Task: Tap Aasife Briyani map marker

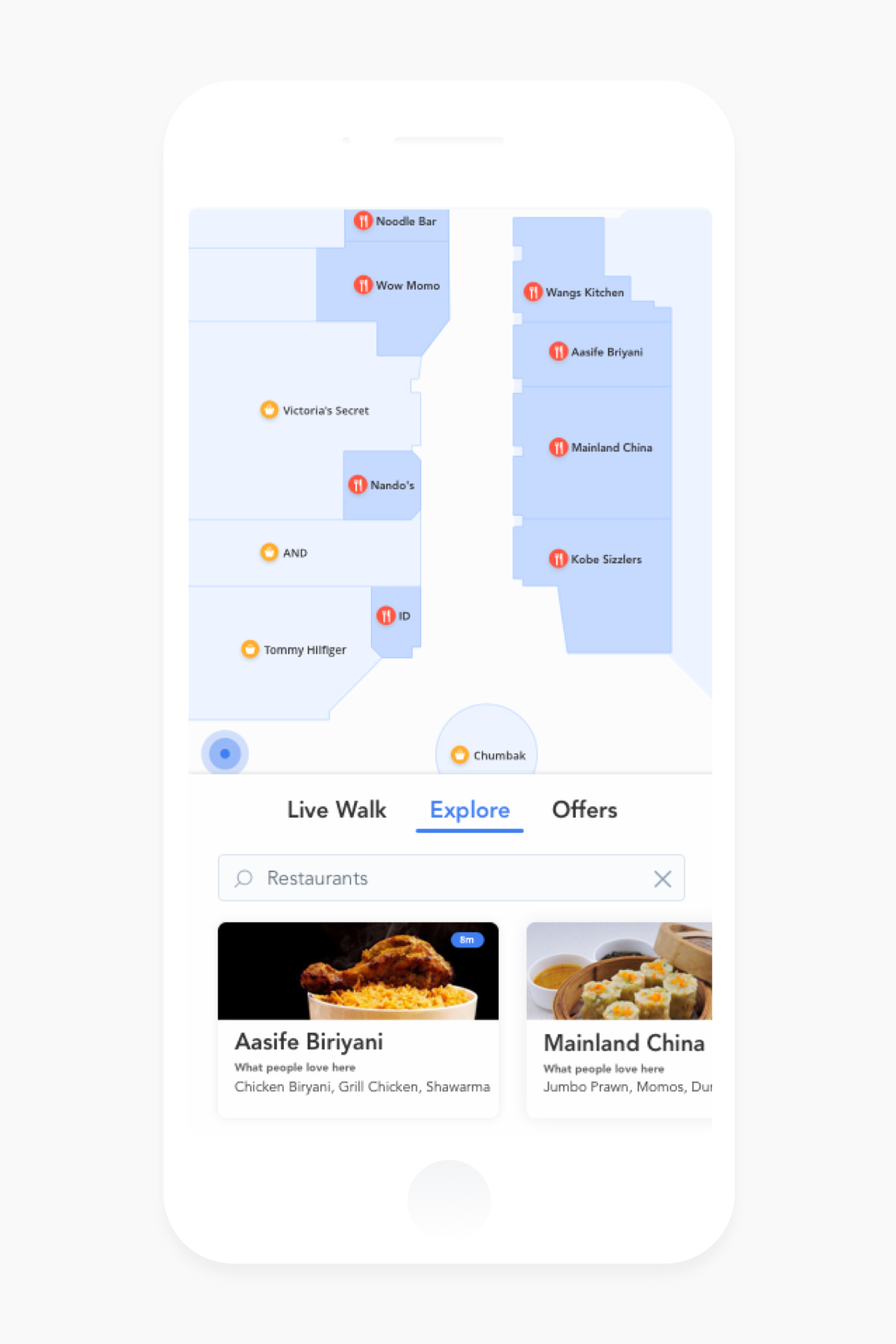Action: pyautogui.click(x=559, y=352)
